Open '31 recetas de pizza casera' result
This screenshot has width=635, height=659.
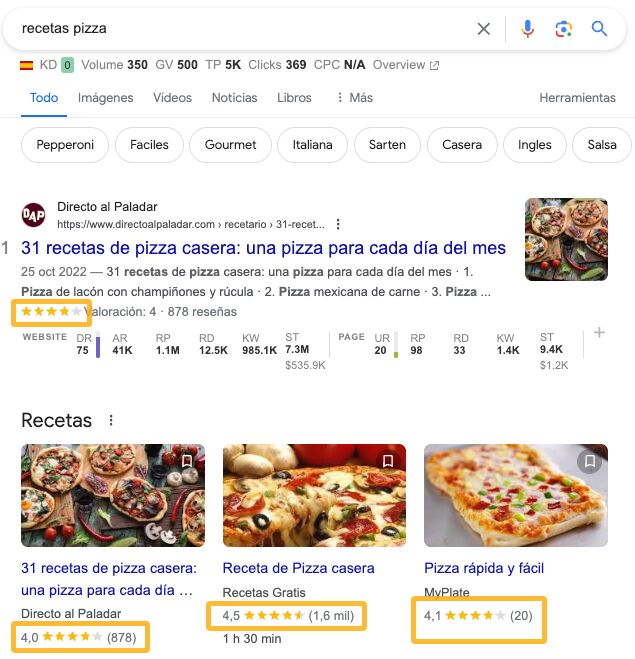(x=263, y=248)
